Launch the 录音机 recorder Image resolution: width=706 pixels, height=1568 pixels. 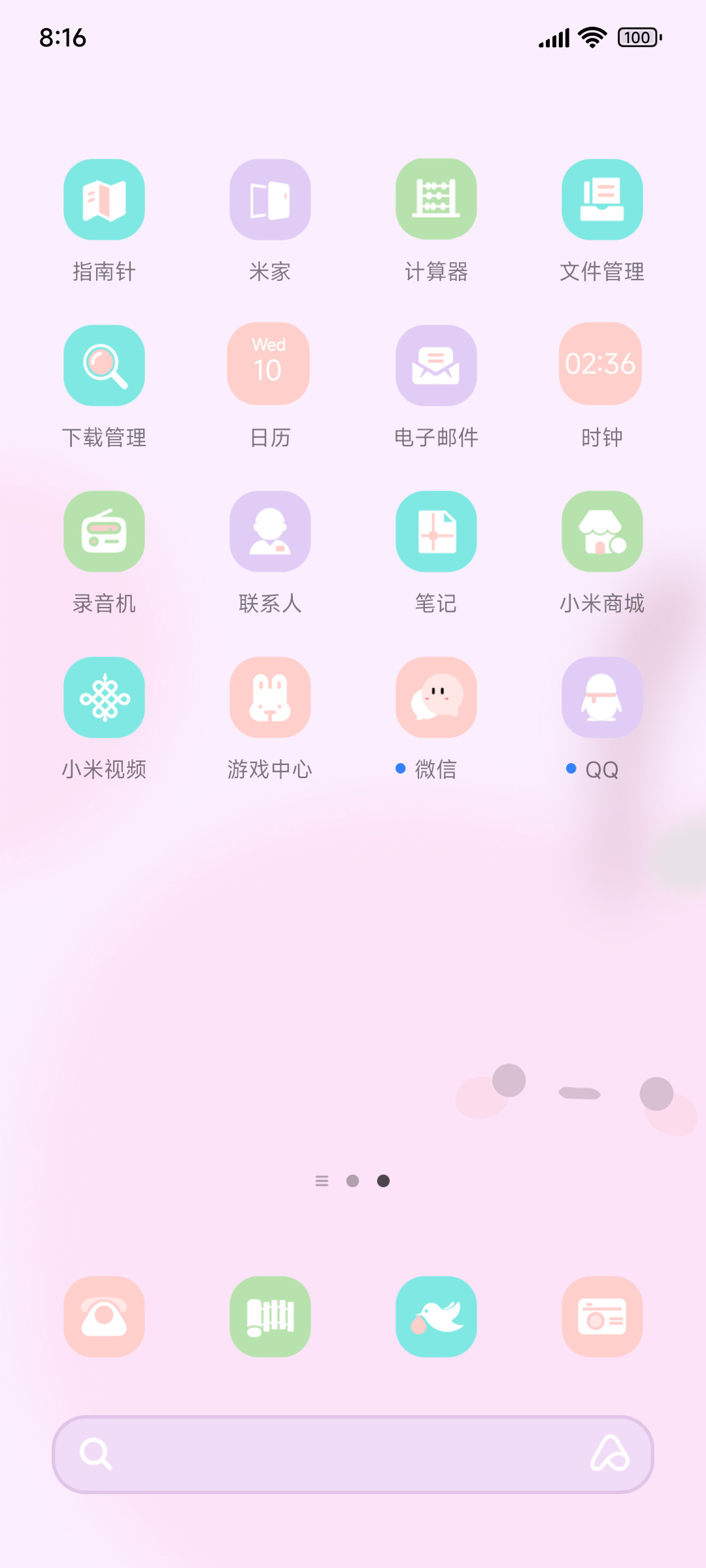tap(104, 531)
